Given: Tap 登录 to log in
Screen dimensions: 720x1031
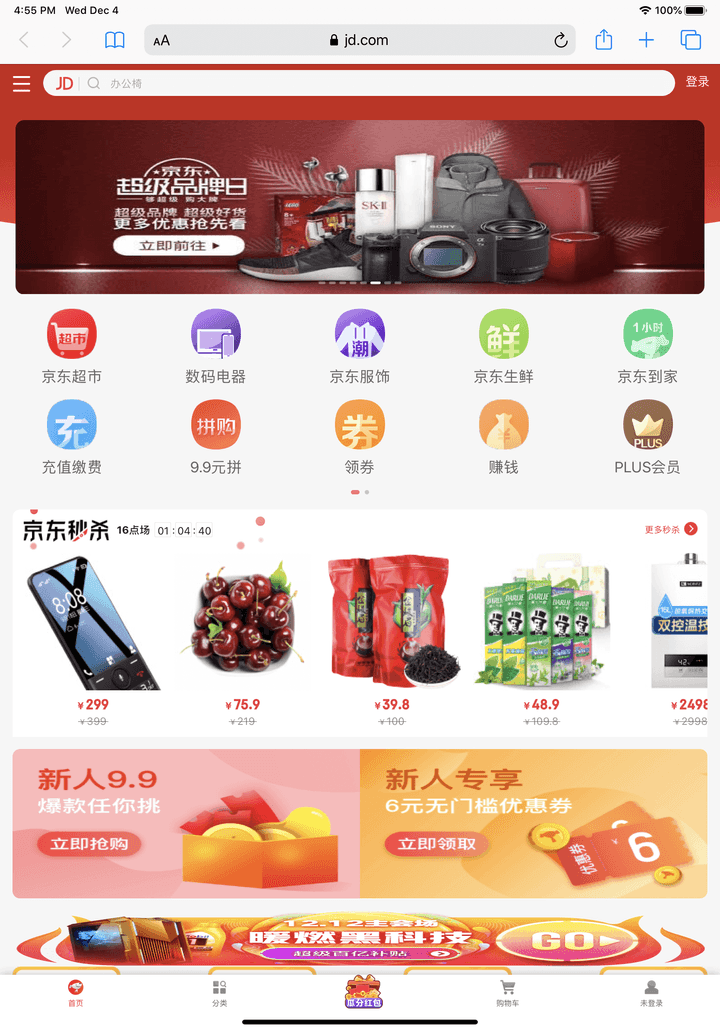Looking at the screenshot, I should [x=697, y=83].
